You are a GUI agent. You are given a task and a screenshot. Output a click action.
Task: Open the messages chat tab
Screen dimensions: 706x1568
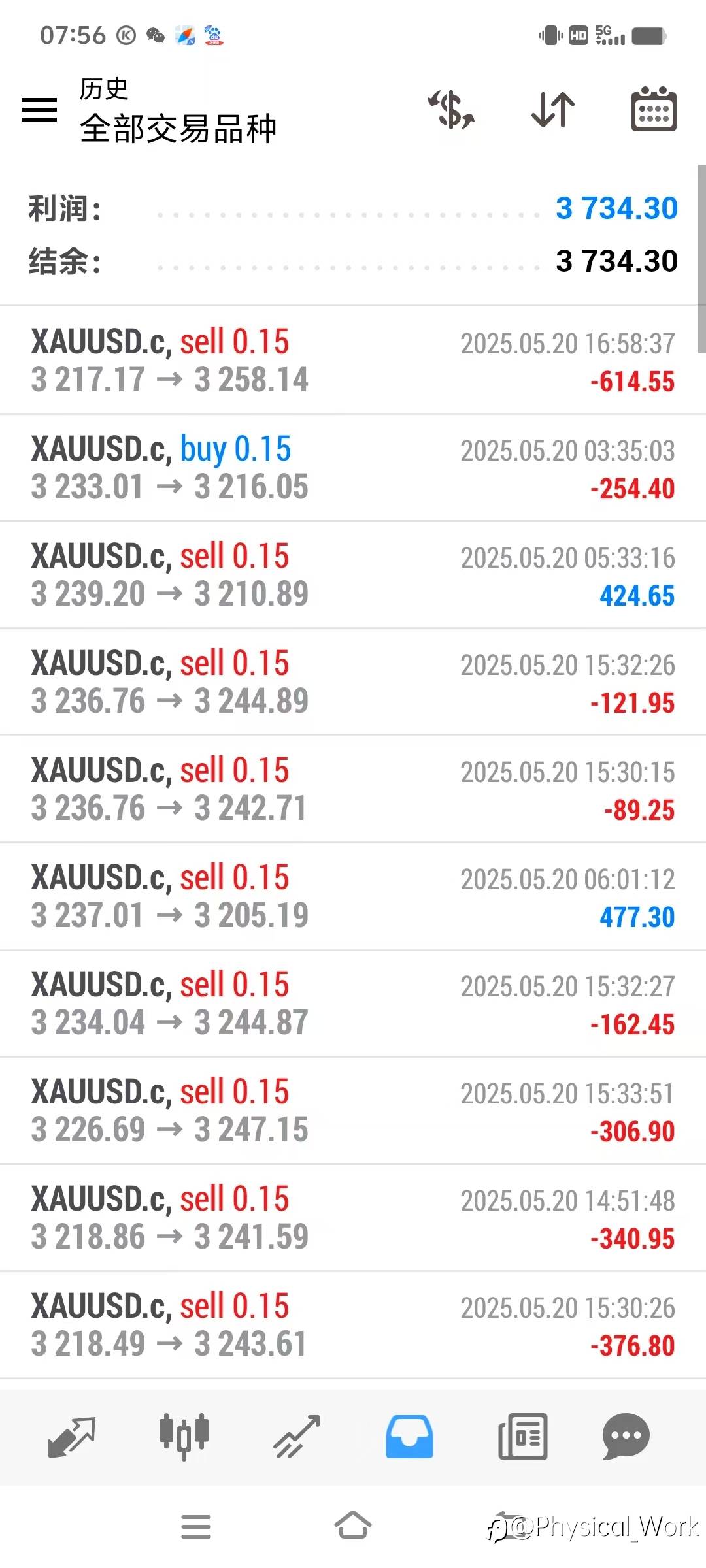(x=626, y=1436)
